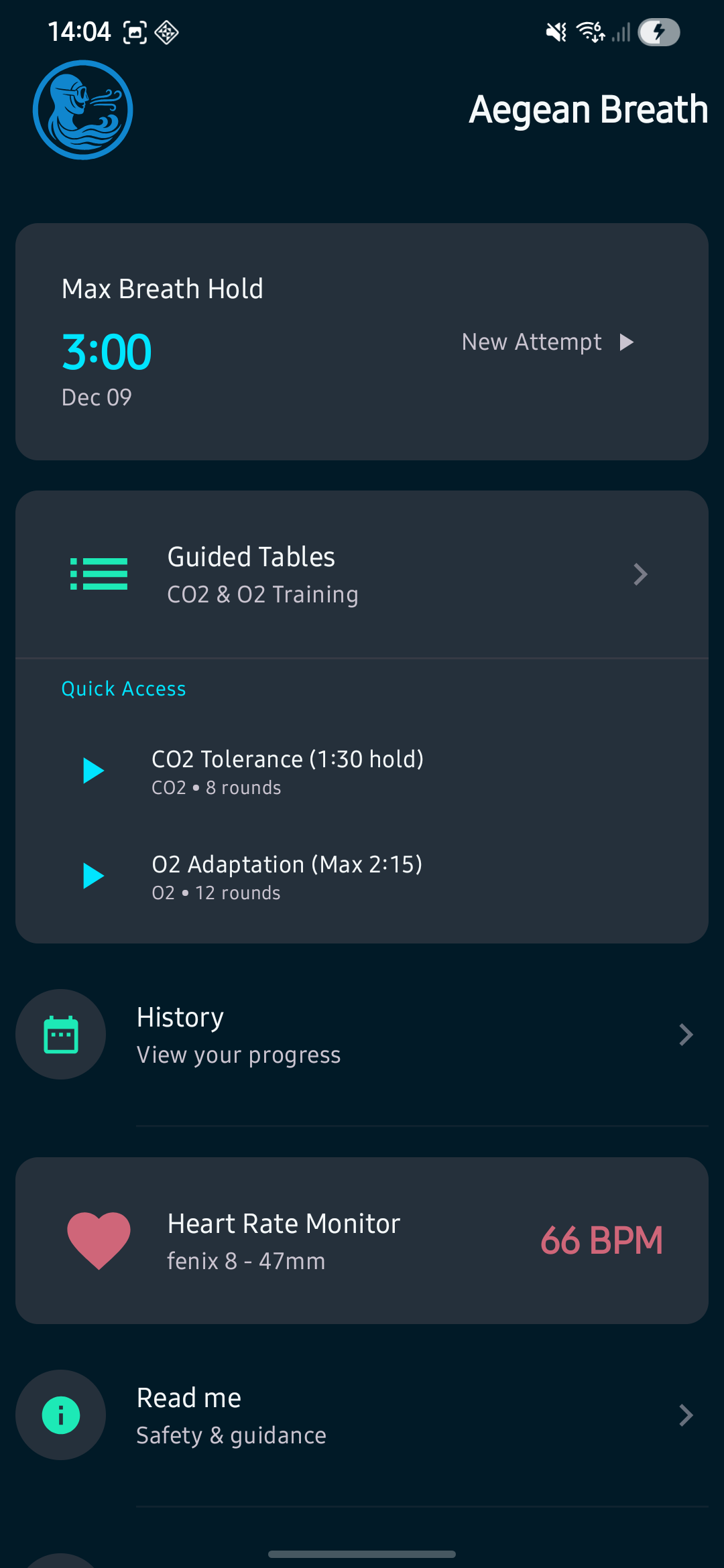Open the Quick Access section header

pos(123,688)
